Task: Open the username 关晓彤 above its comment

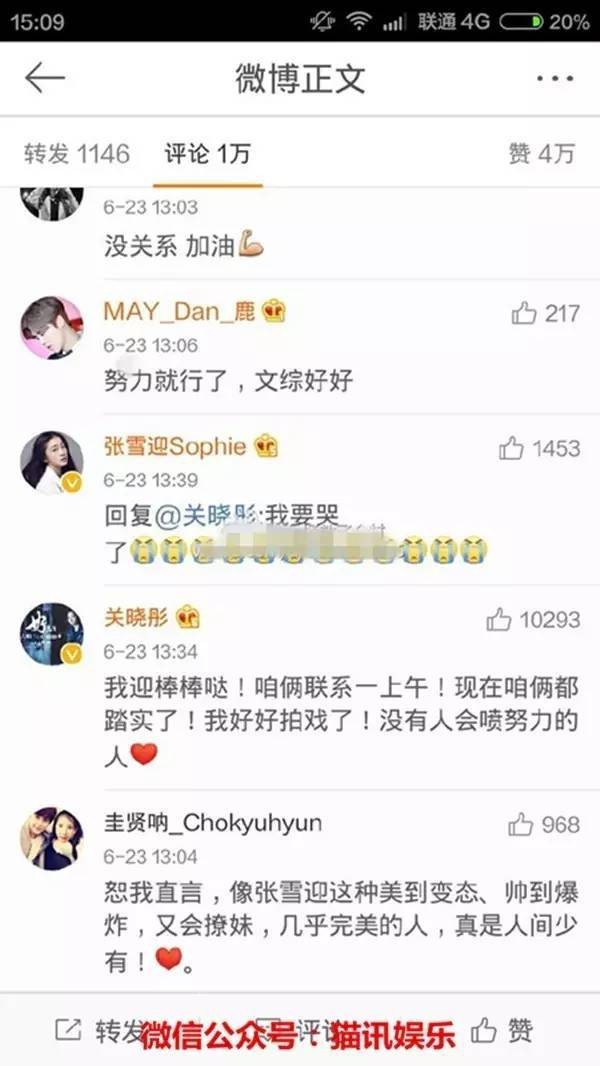Action: 137,619
